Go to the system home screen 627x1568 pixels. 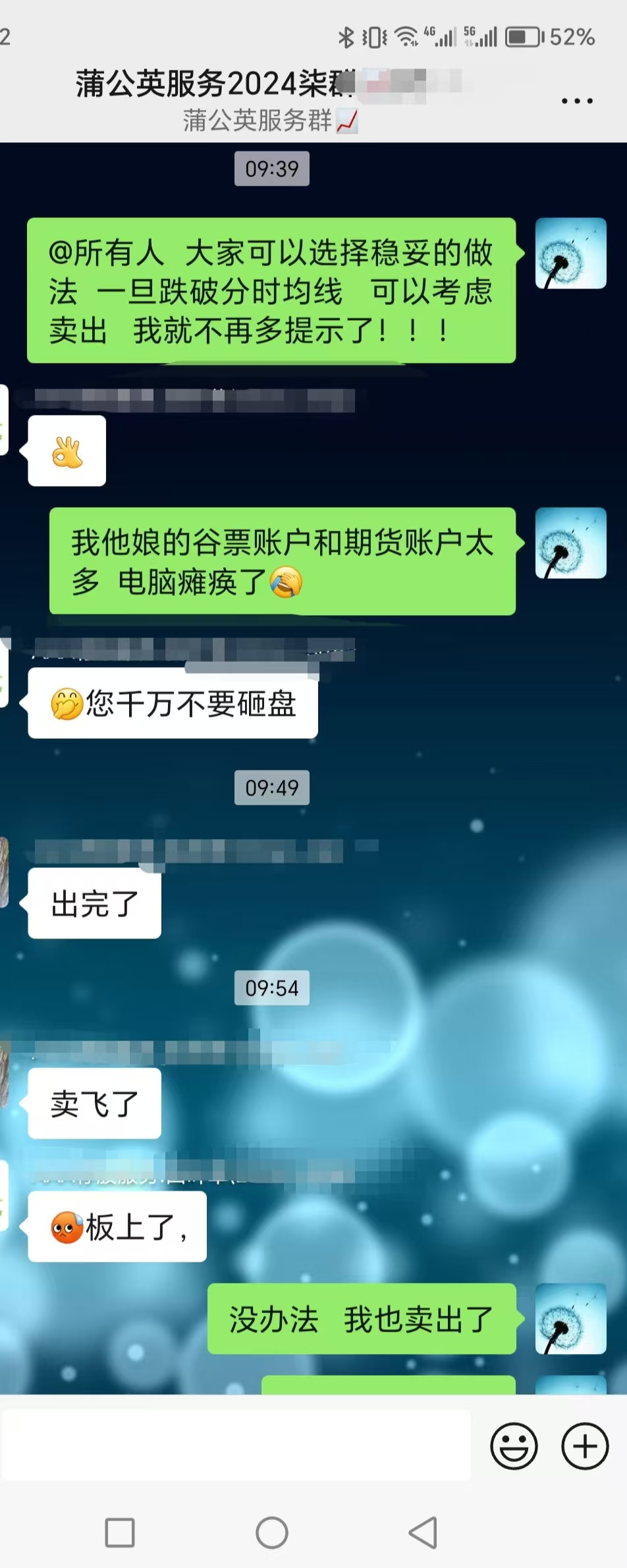click(272, 1532)
